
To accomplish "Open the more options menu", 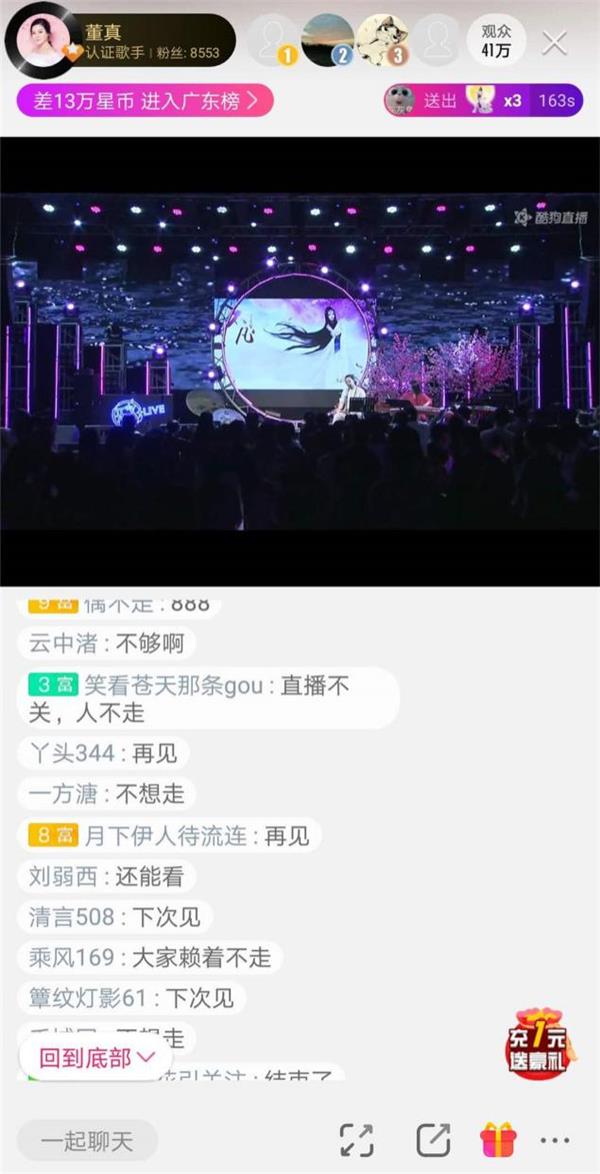I will [x=556, y=1140].
